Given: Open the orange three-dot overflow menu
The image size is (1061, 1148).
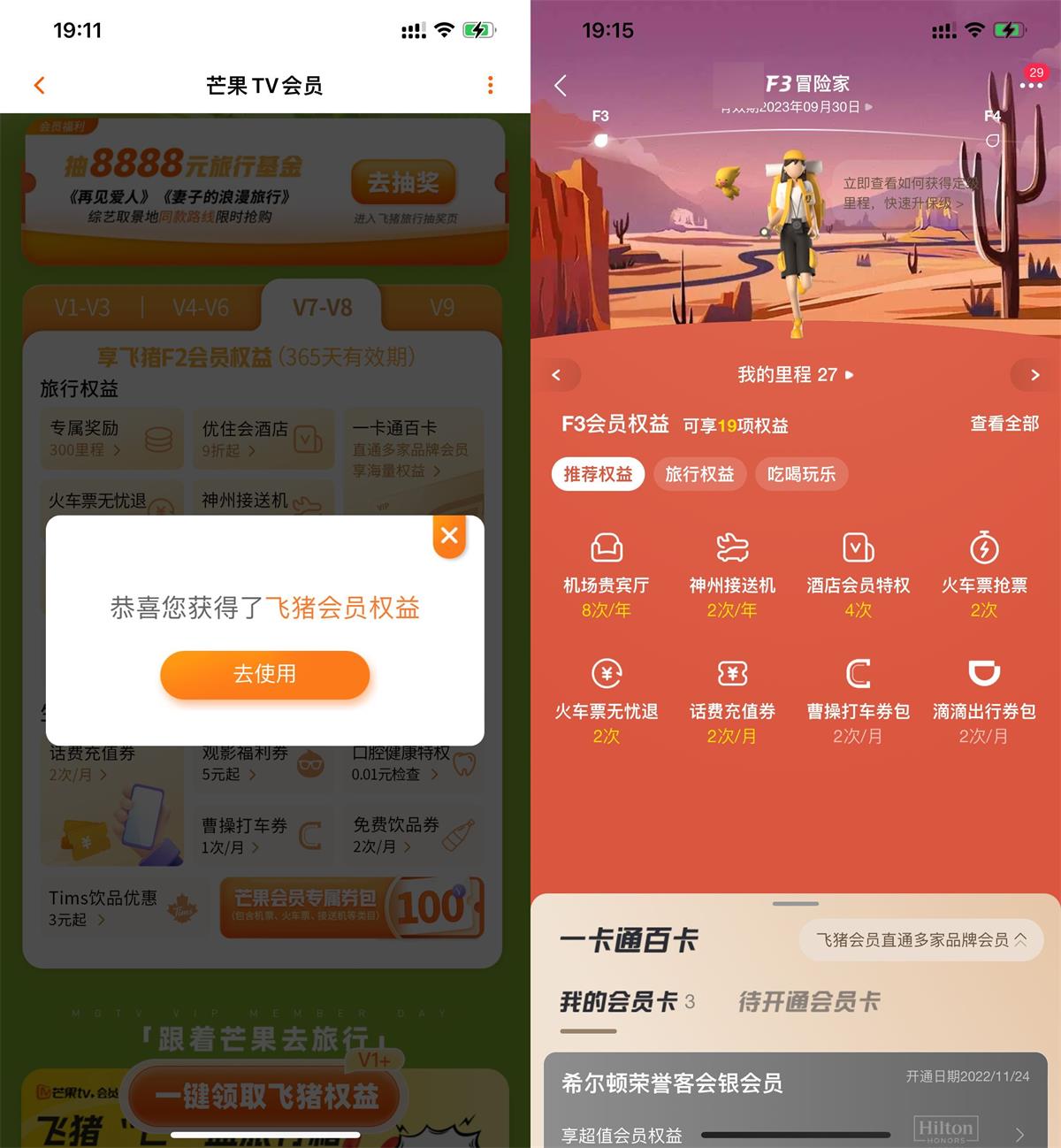Looking at the screenshot, I should pyautogui.click(x=490, y=85).
